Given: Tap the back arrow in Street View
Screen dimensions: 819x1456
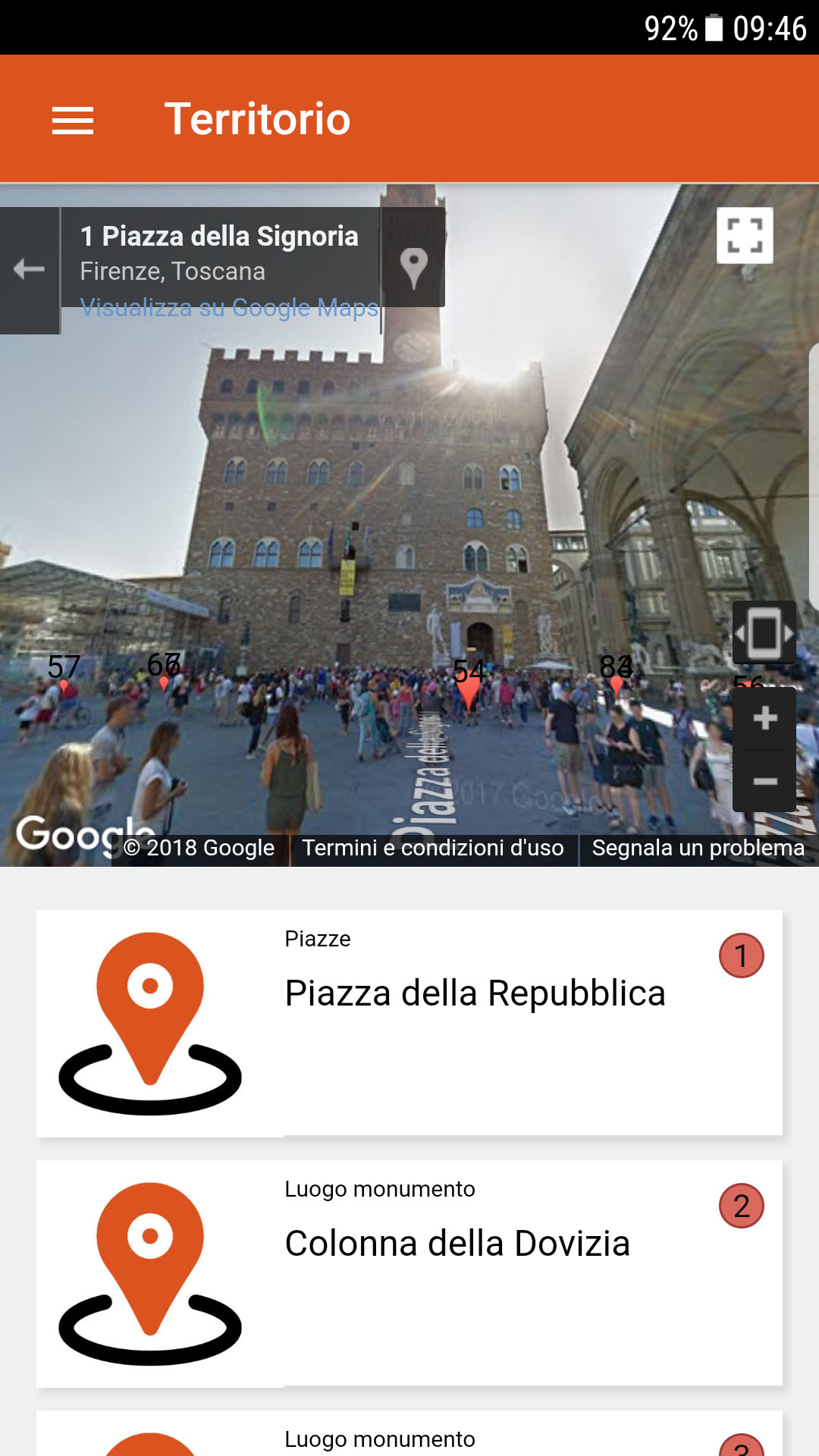Looking at the screenshot, I should pos(30,269).
